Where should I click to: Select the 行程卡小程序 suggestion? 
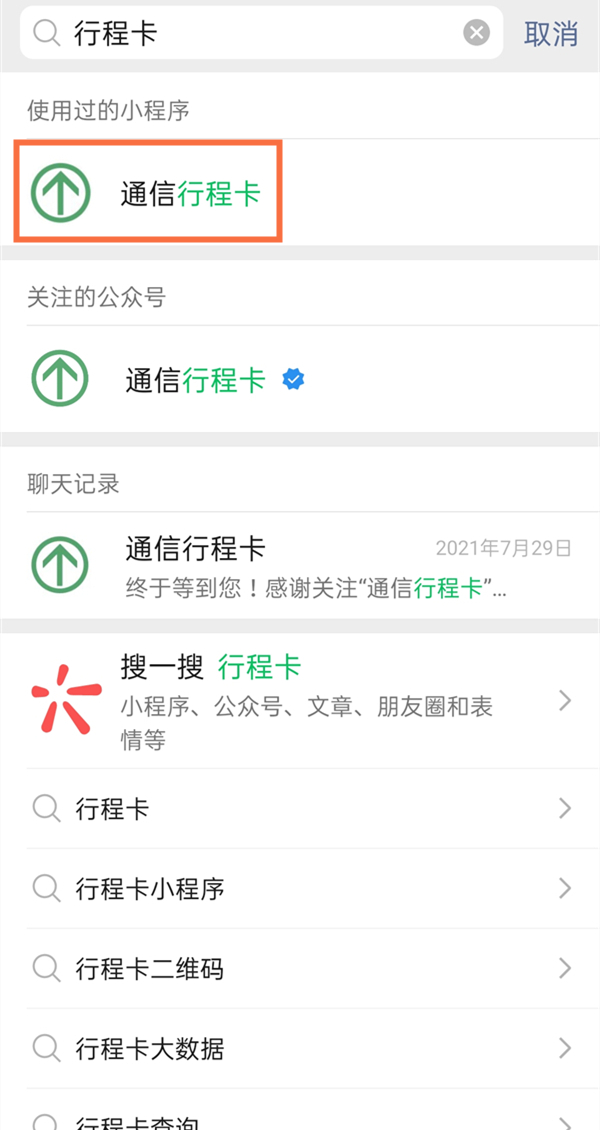[300, 888]
